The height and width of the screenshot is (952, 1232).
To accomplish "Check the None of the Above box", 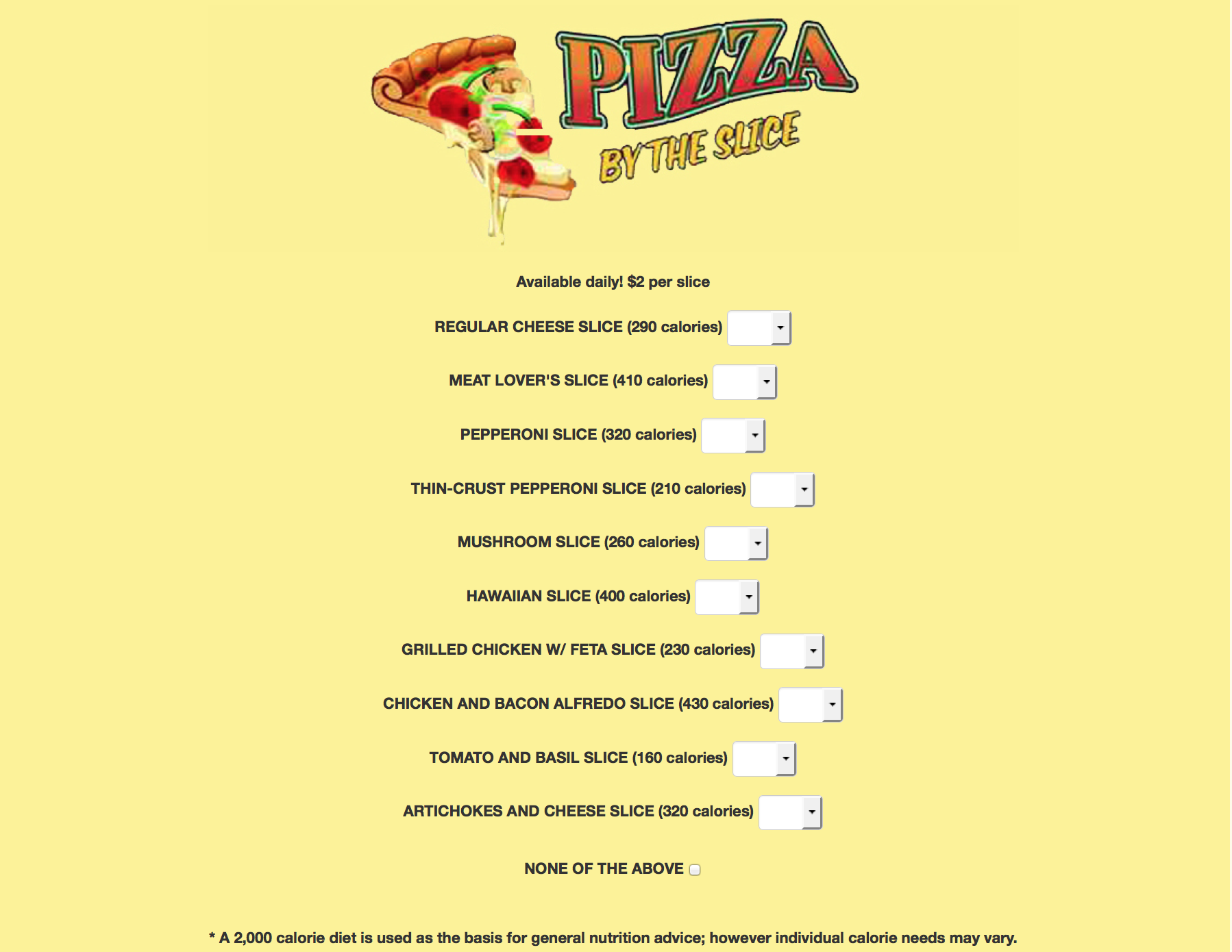I will (695, 870).
